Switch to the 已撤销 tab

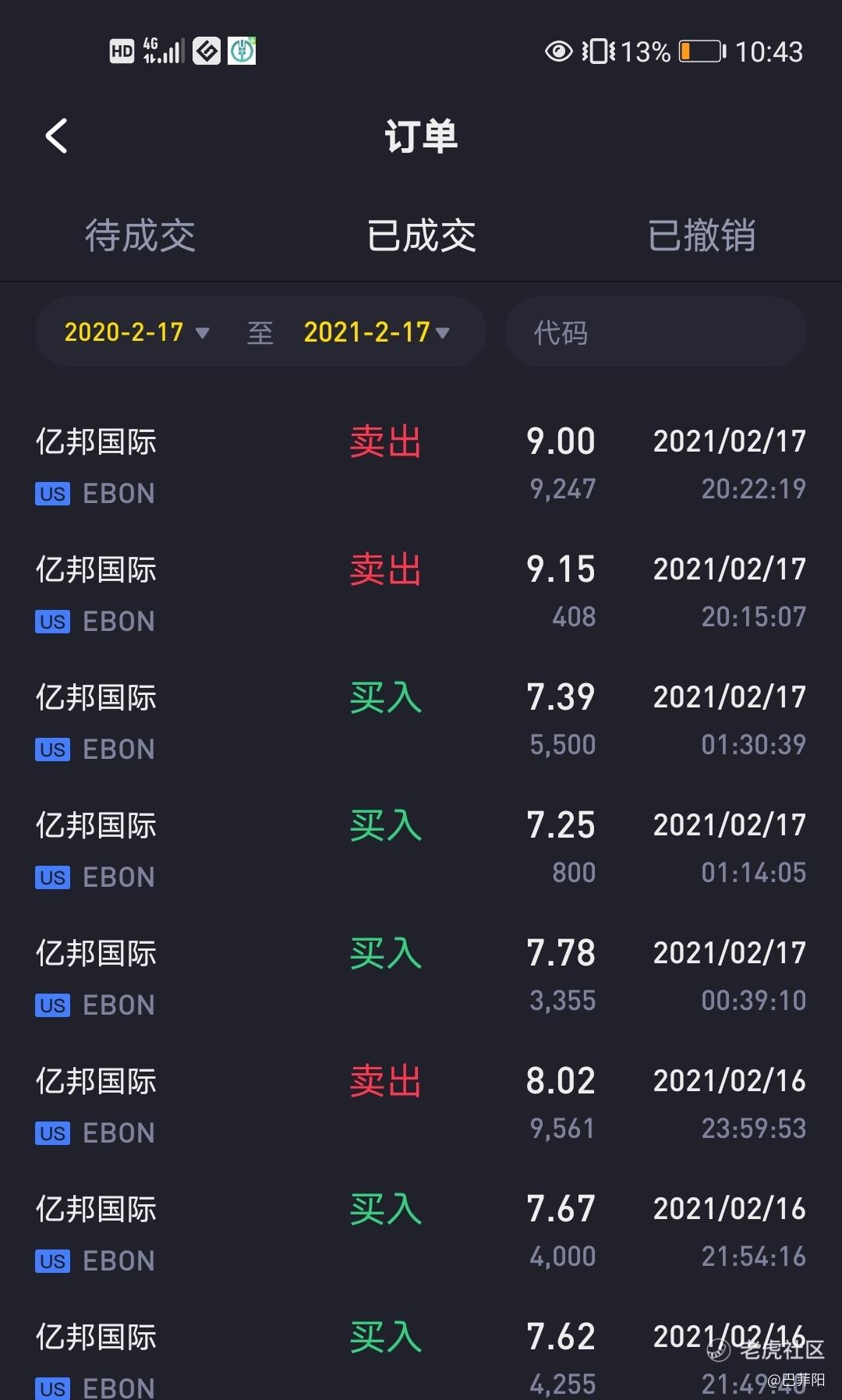(x=702, y=236)
